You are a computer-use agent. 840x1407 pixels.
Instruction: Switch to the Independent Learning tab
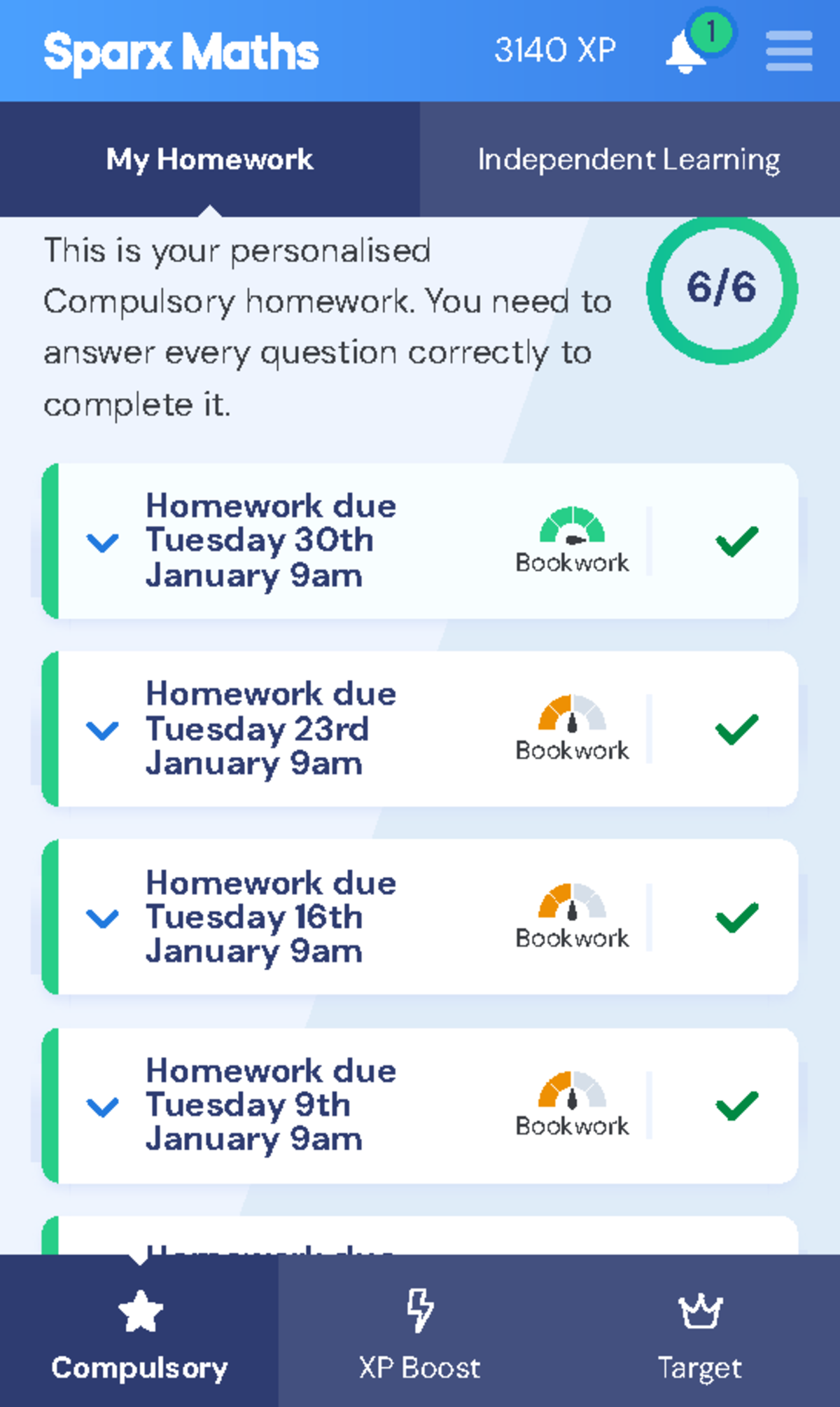pyautogui.click(x=629, y=160)
